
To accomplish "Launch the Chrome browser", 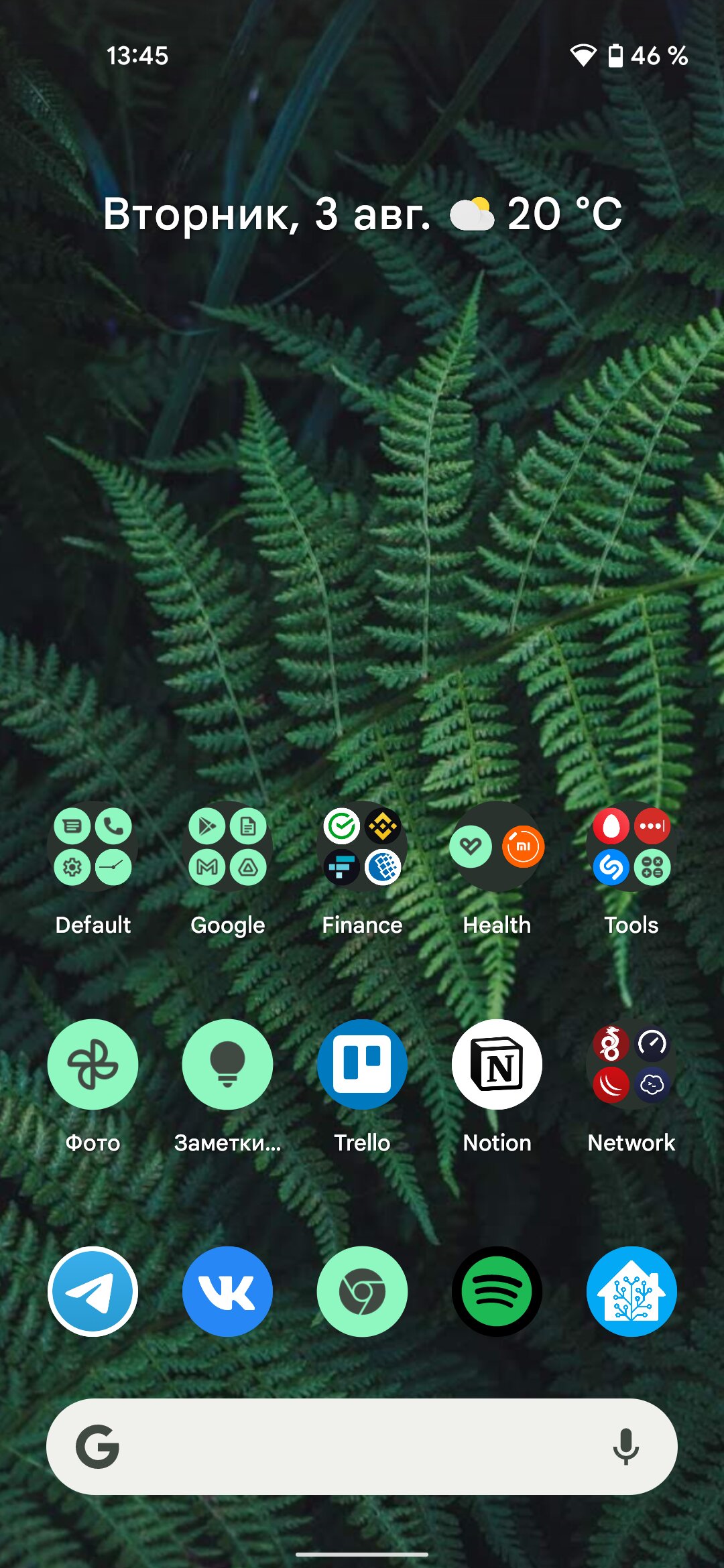I will tap(362, 1291).
